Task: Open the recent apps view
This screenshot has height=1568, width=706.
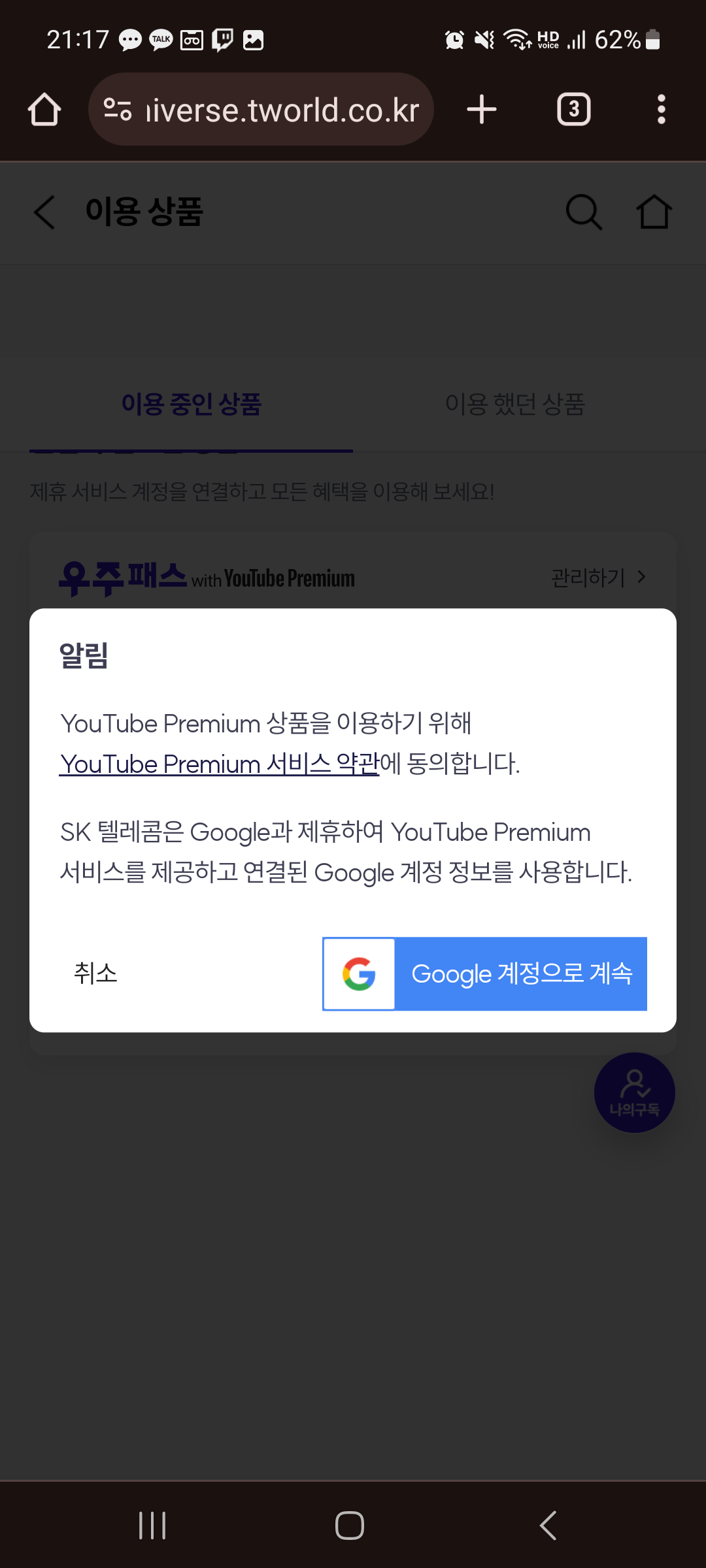Action: [x=152, y=1526]
